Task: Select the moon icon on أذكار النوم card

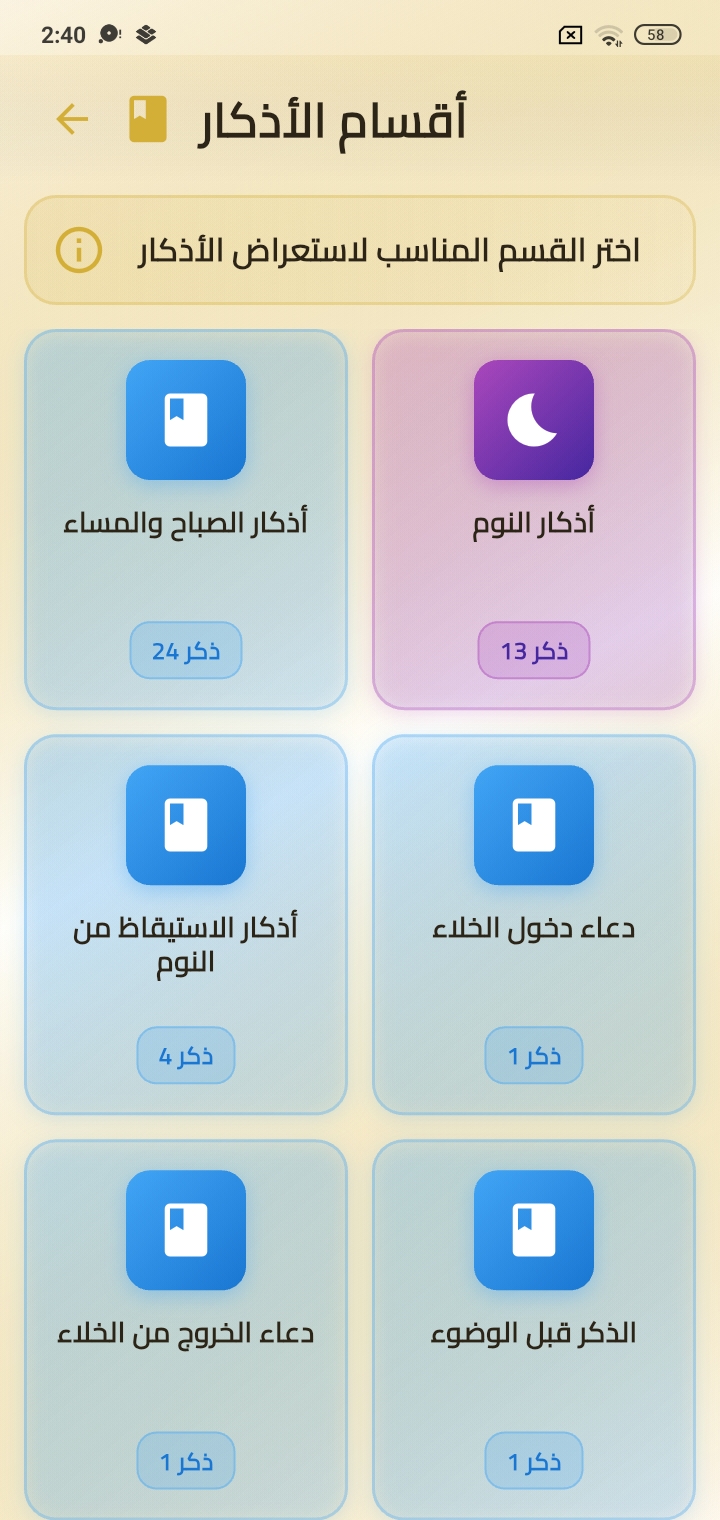Action: [x=533, y=419]
